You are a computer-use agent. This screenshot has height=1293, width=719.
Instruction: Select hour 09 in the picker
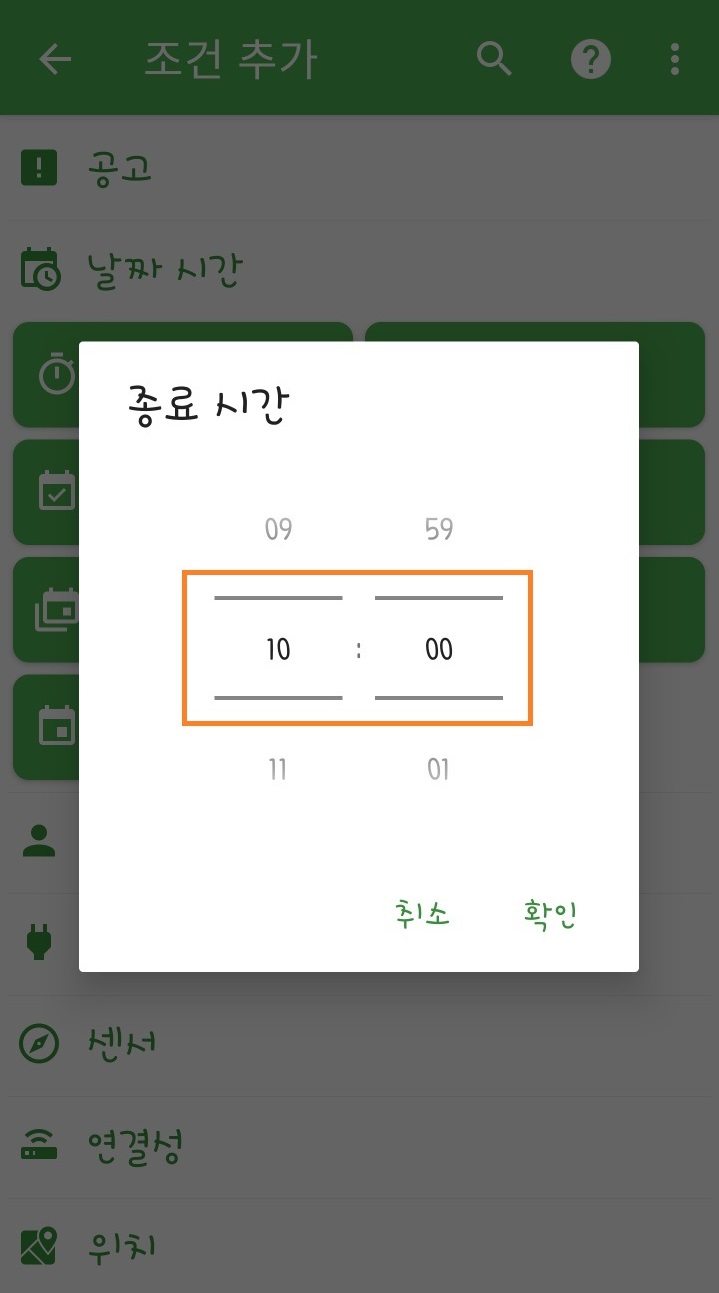pos(278,529)
